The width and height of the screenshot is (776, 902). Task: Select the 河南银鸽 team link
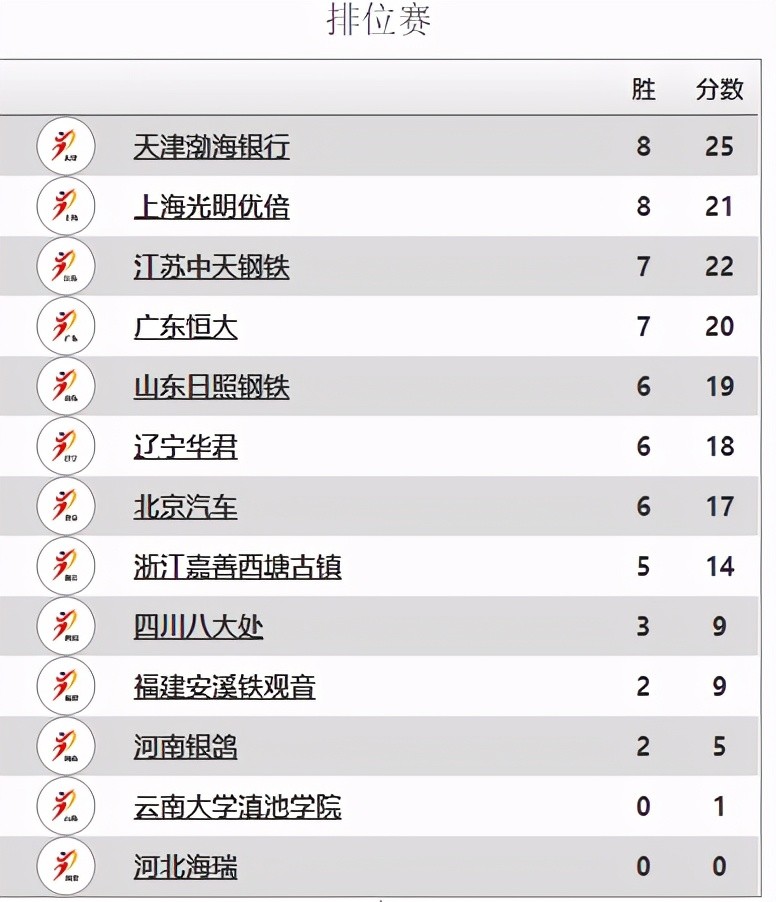[x=185, y=747]
